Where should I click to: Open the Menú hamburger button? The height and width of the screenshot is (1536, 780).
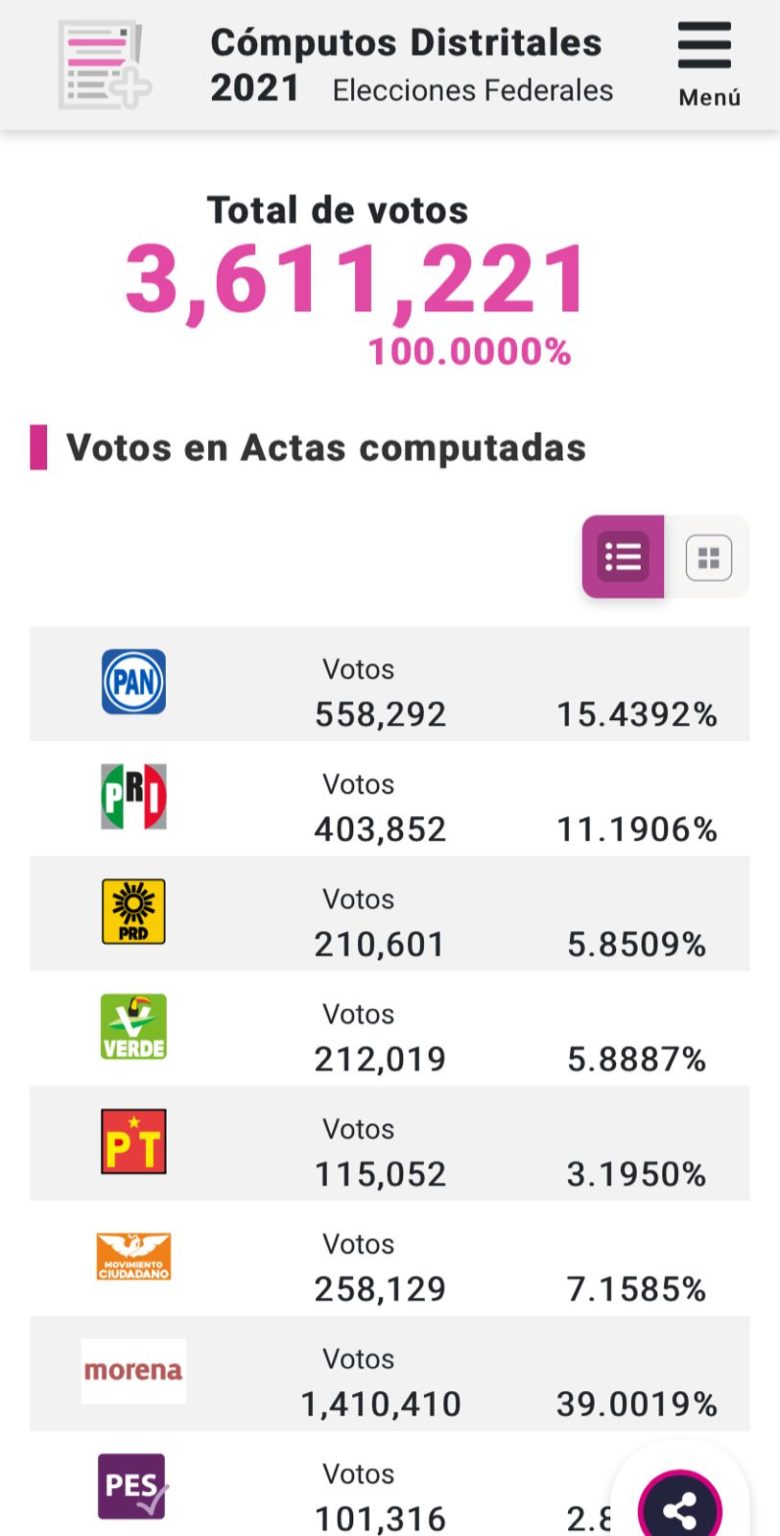pos(709,64)
